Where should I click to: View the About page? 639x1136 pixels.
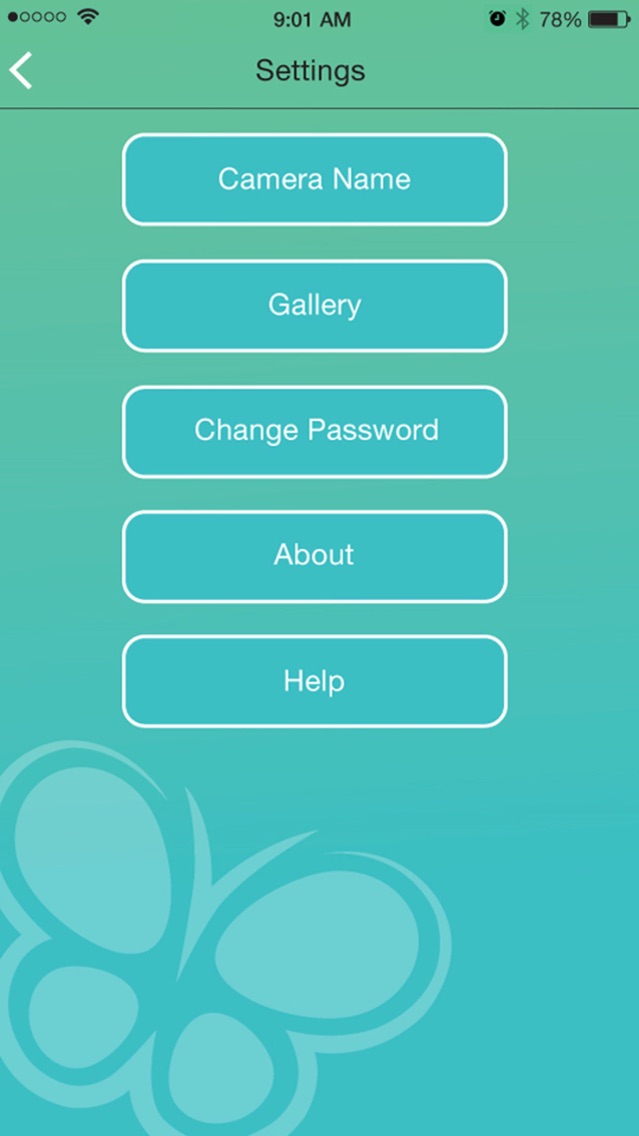[x=314, y=556]
